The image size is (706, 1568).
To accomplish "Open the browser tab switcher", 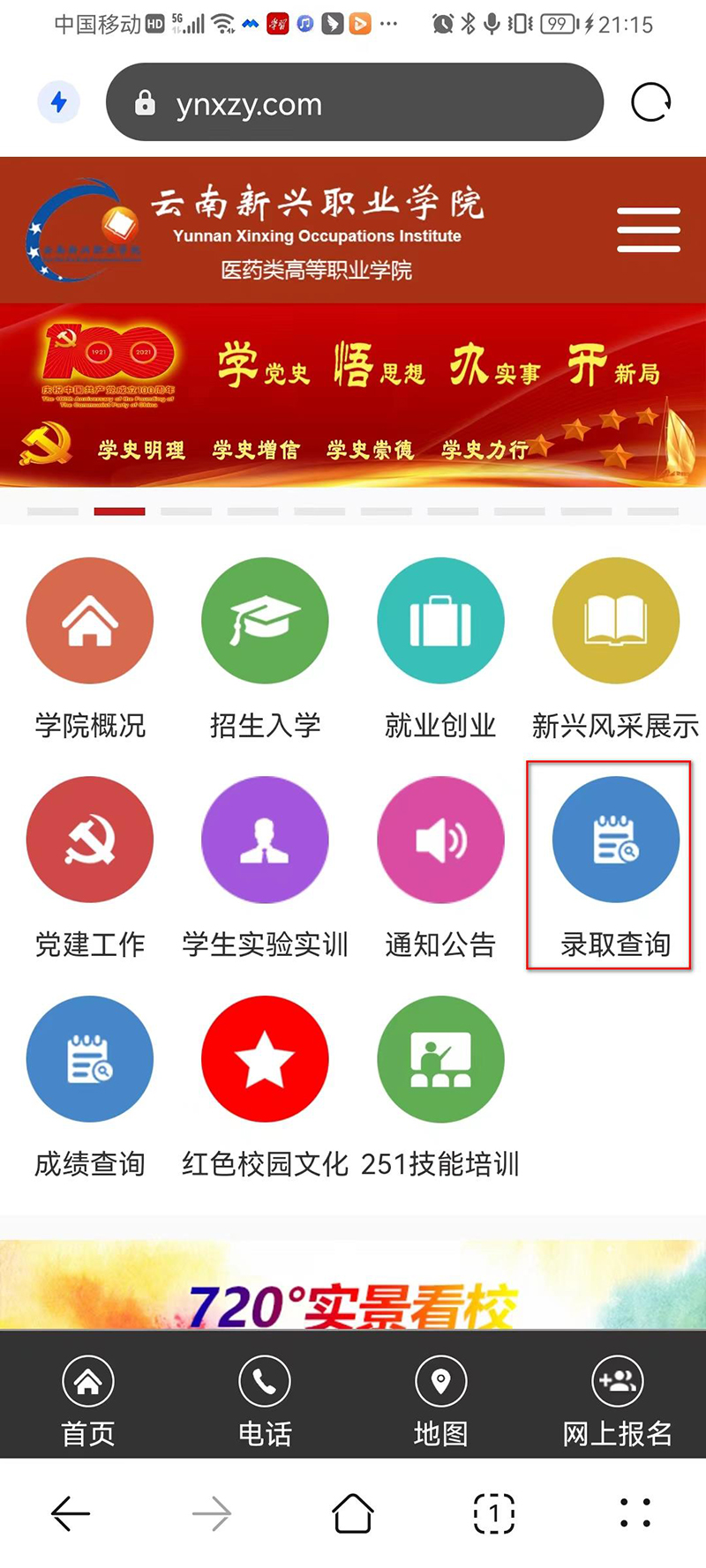I will tap(493, 1513).
